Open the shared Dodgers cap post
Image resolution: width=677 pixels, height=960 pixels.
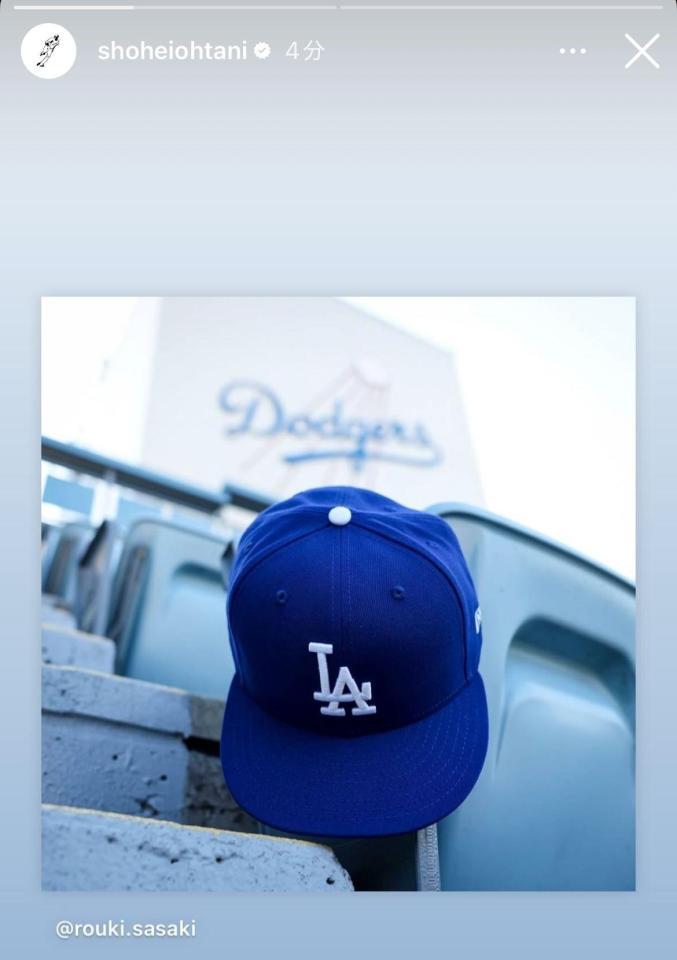pos(338,593)
